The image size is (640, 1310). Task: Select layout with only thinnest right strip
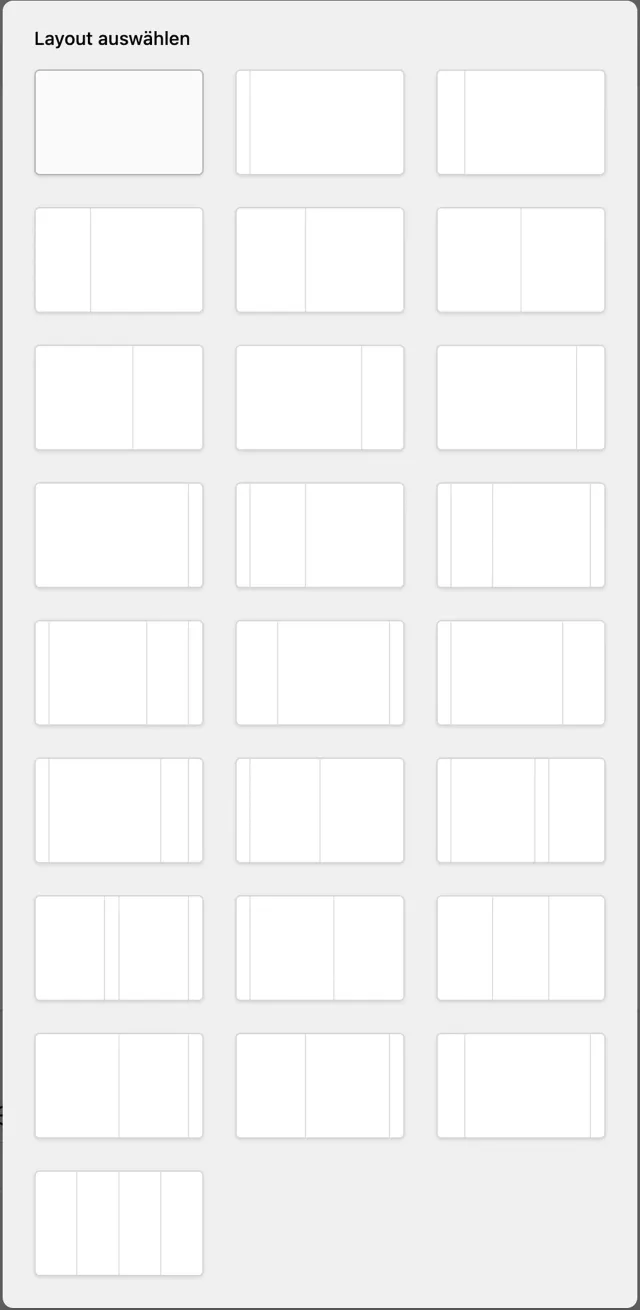[x=119, y=535]
